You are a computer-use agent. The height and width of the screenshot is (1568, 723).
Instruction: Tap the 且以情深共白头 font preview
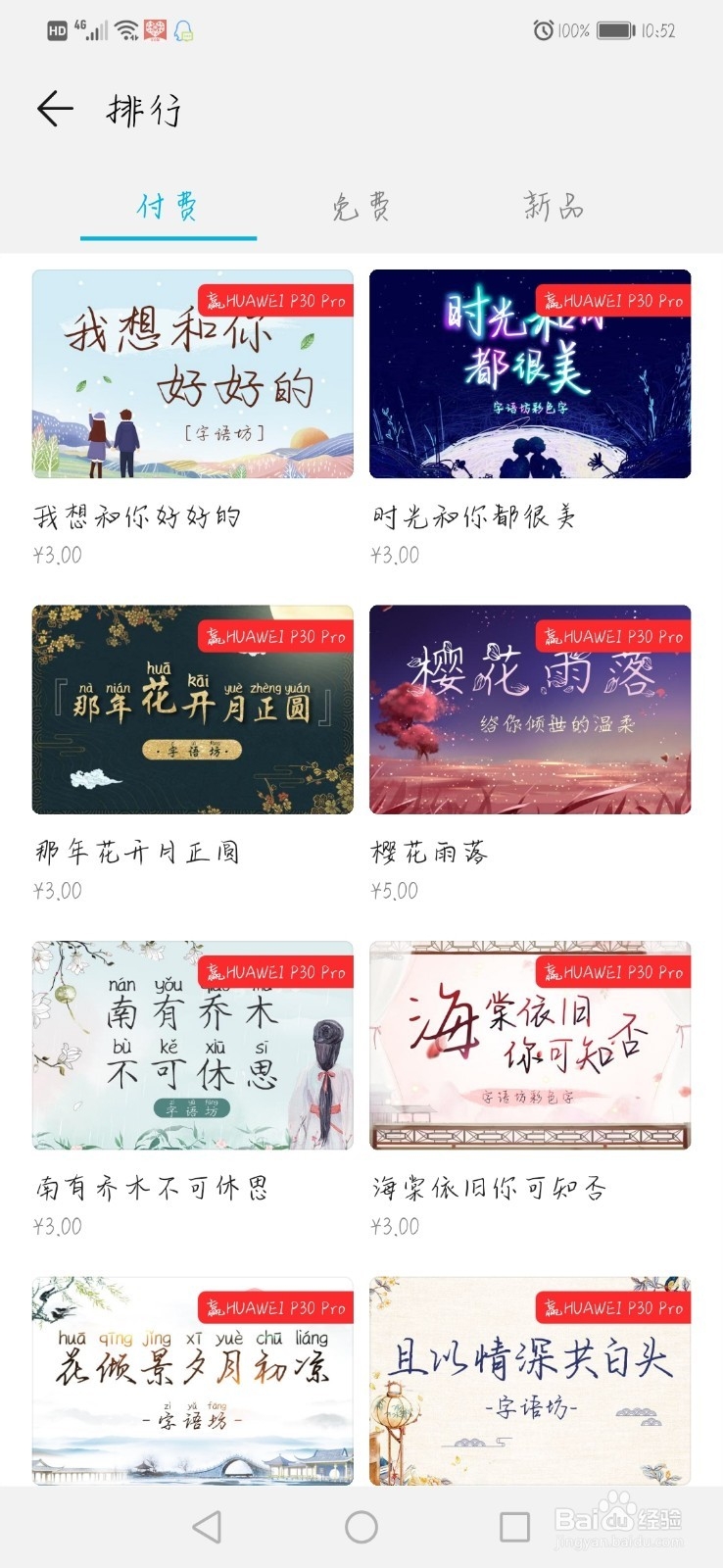pyautogui.click(x=530, y=1380)
